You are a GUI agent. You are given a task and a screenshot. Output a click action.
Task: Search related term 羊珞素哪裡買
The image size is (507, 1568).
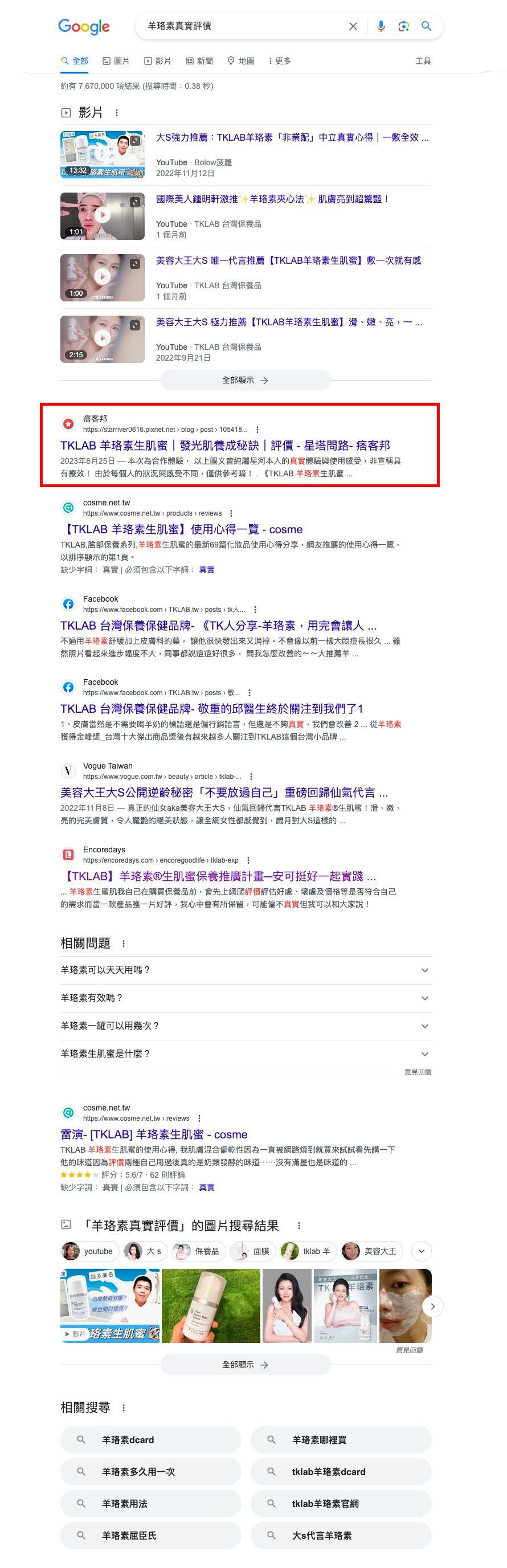[x=340, y=1439]
